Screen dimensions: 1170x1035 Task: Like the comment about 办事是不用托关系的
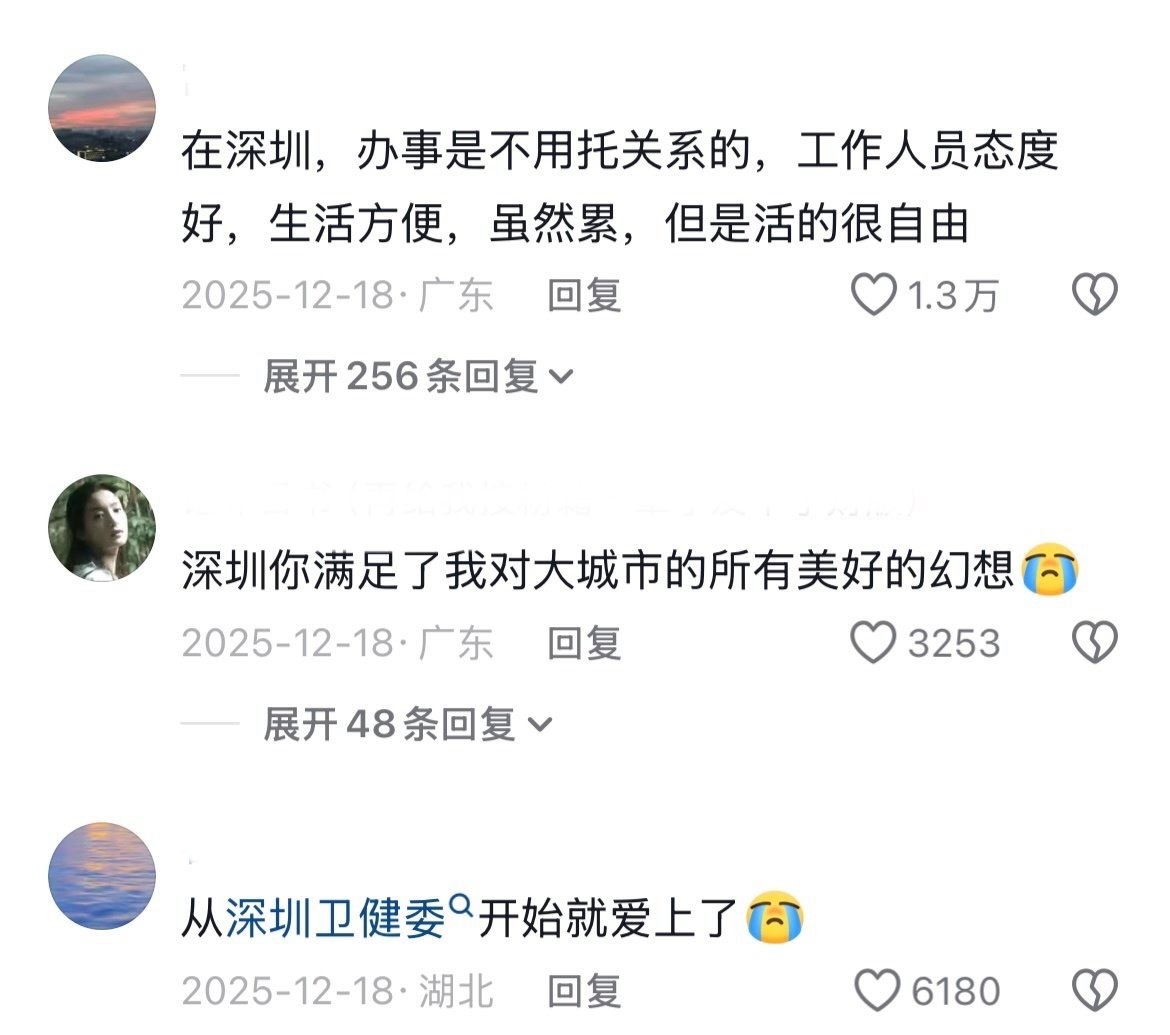point(874,295)
